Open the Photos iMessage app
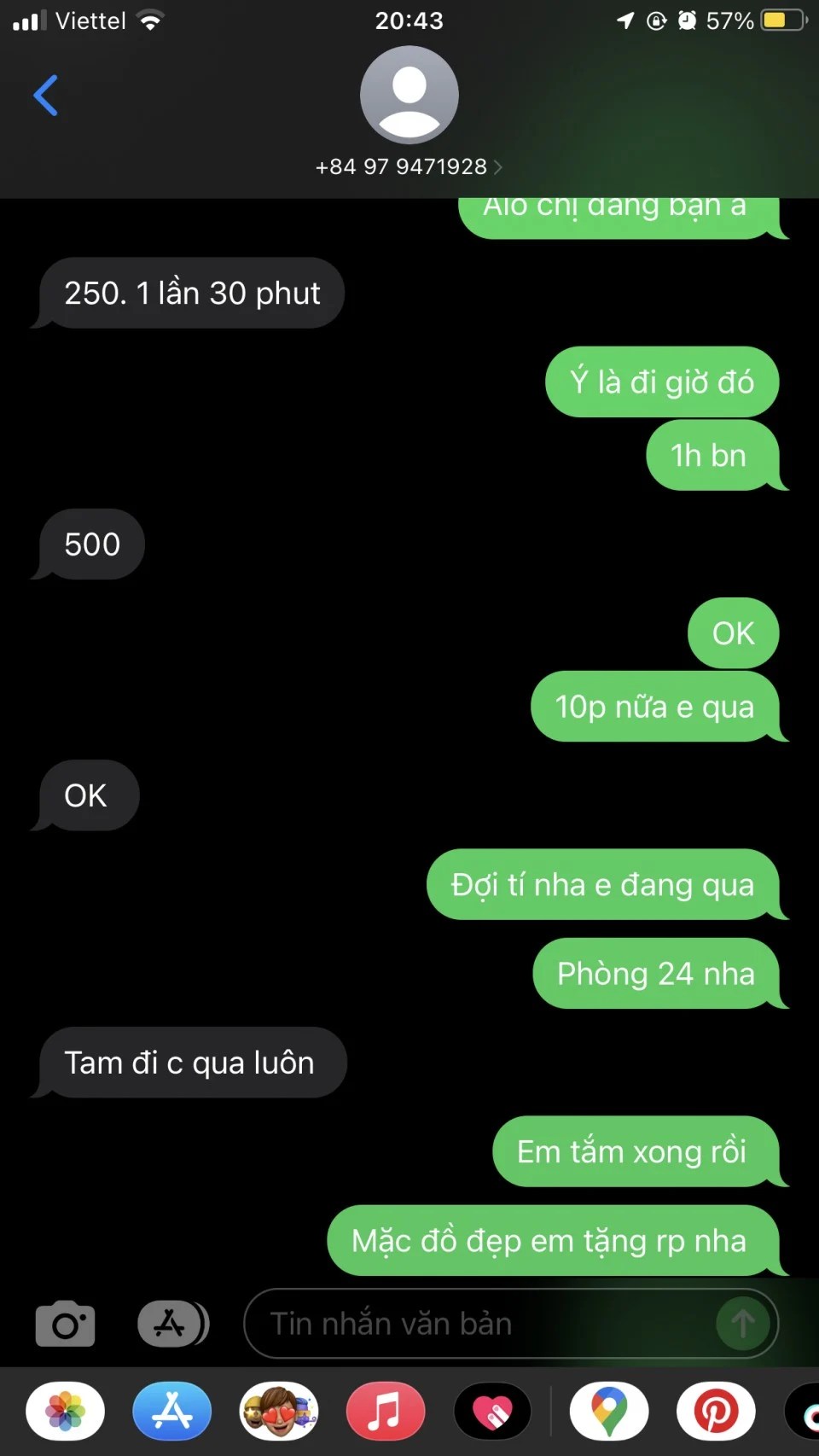The image size is (819, 1456). (x=66, y=1411)
